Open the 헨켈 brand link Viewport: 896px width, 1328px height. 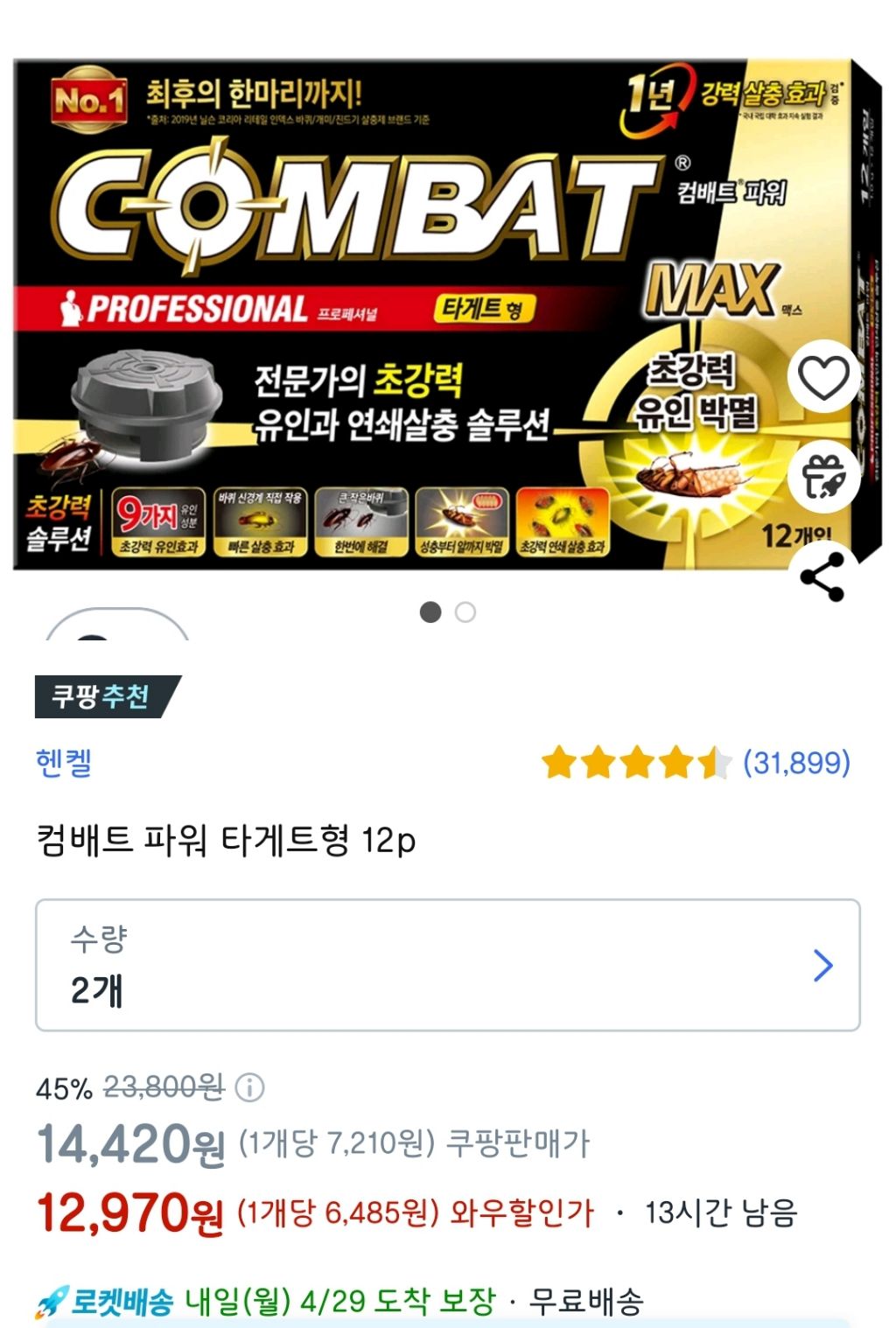point(64,762)
